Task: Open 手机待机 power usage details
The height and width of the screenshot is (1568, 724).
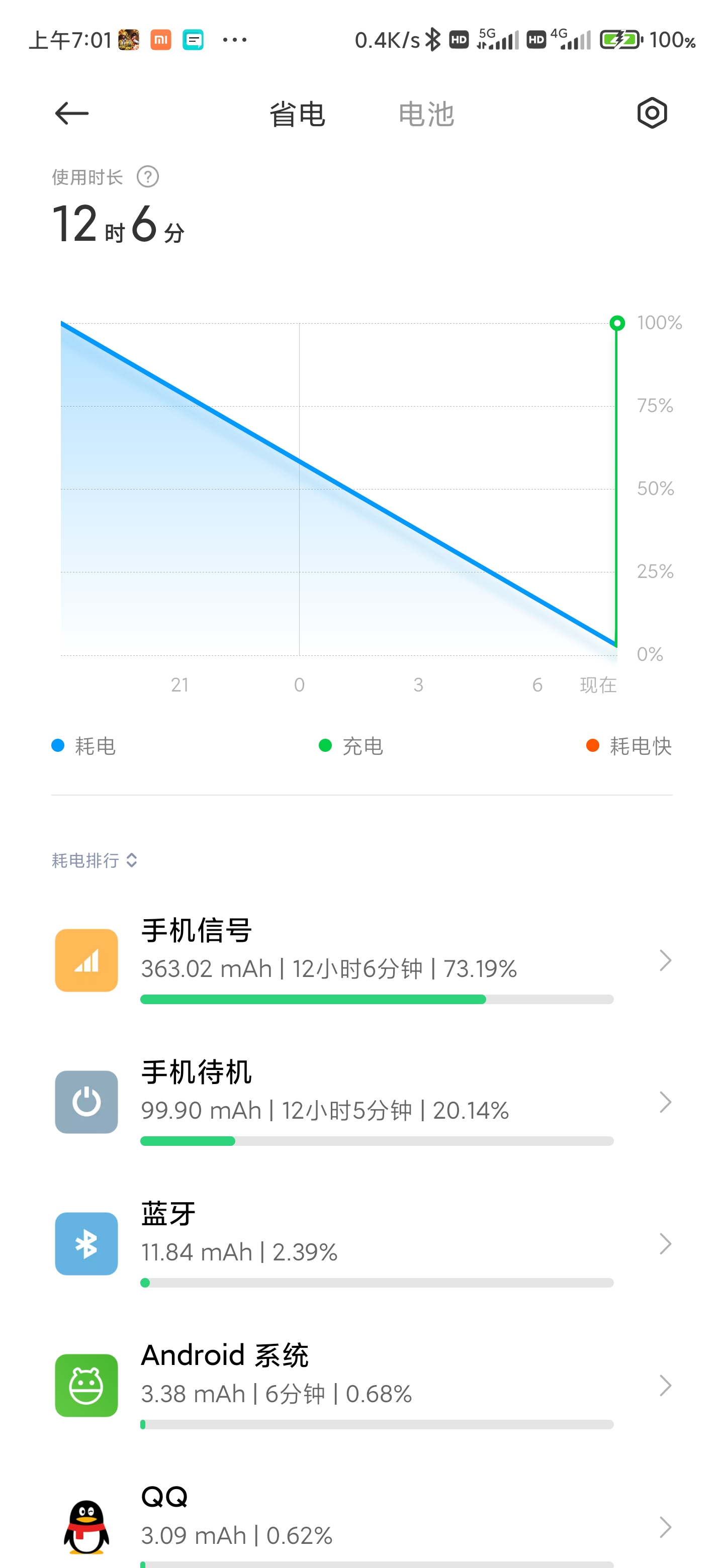Action: click(361, 1102)
